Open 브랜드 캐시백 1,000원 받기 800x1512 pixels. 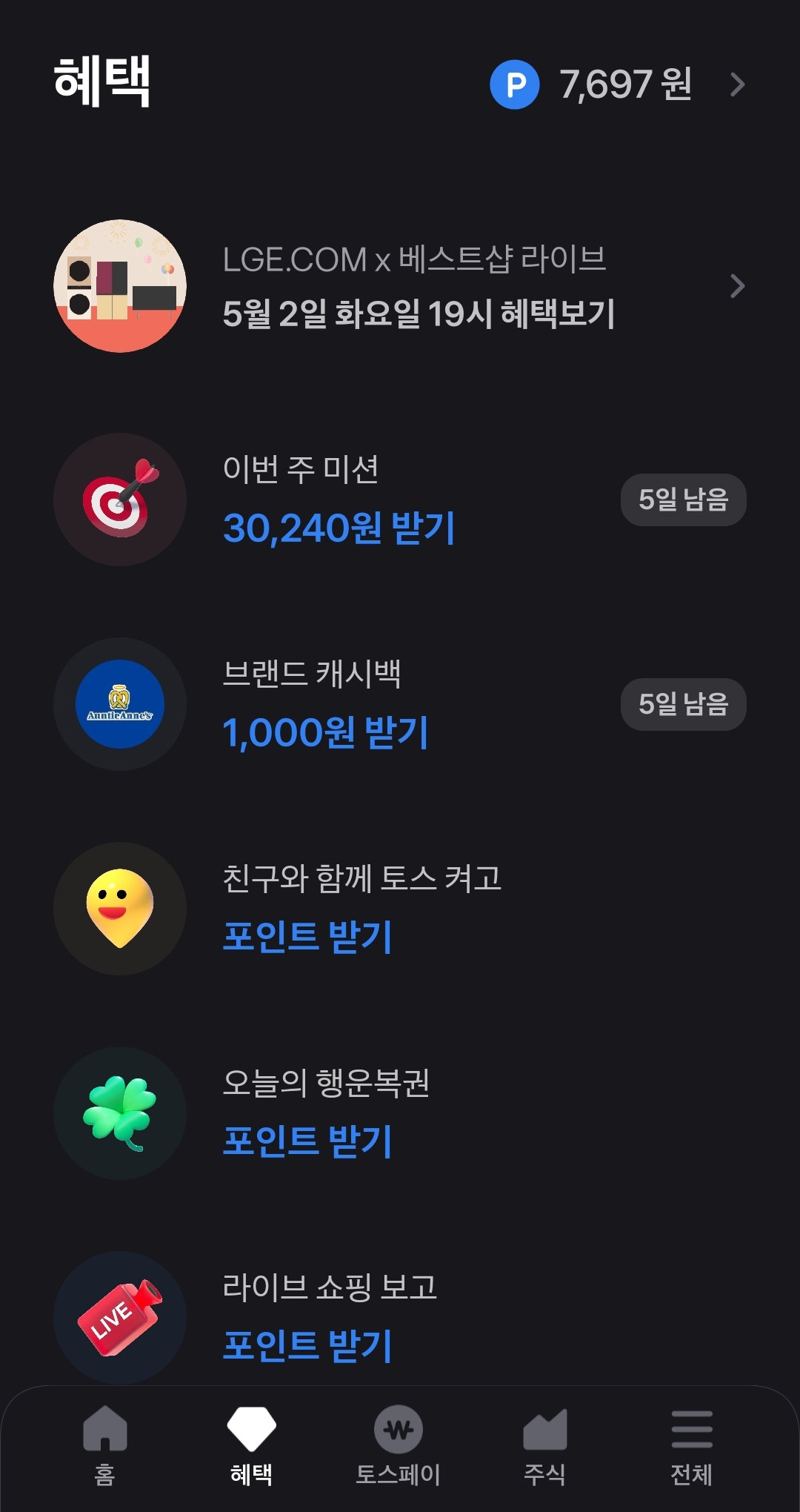(x=400, y=704)
